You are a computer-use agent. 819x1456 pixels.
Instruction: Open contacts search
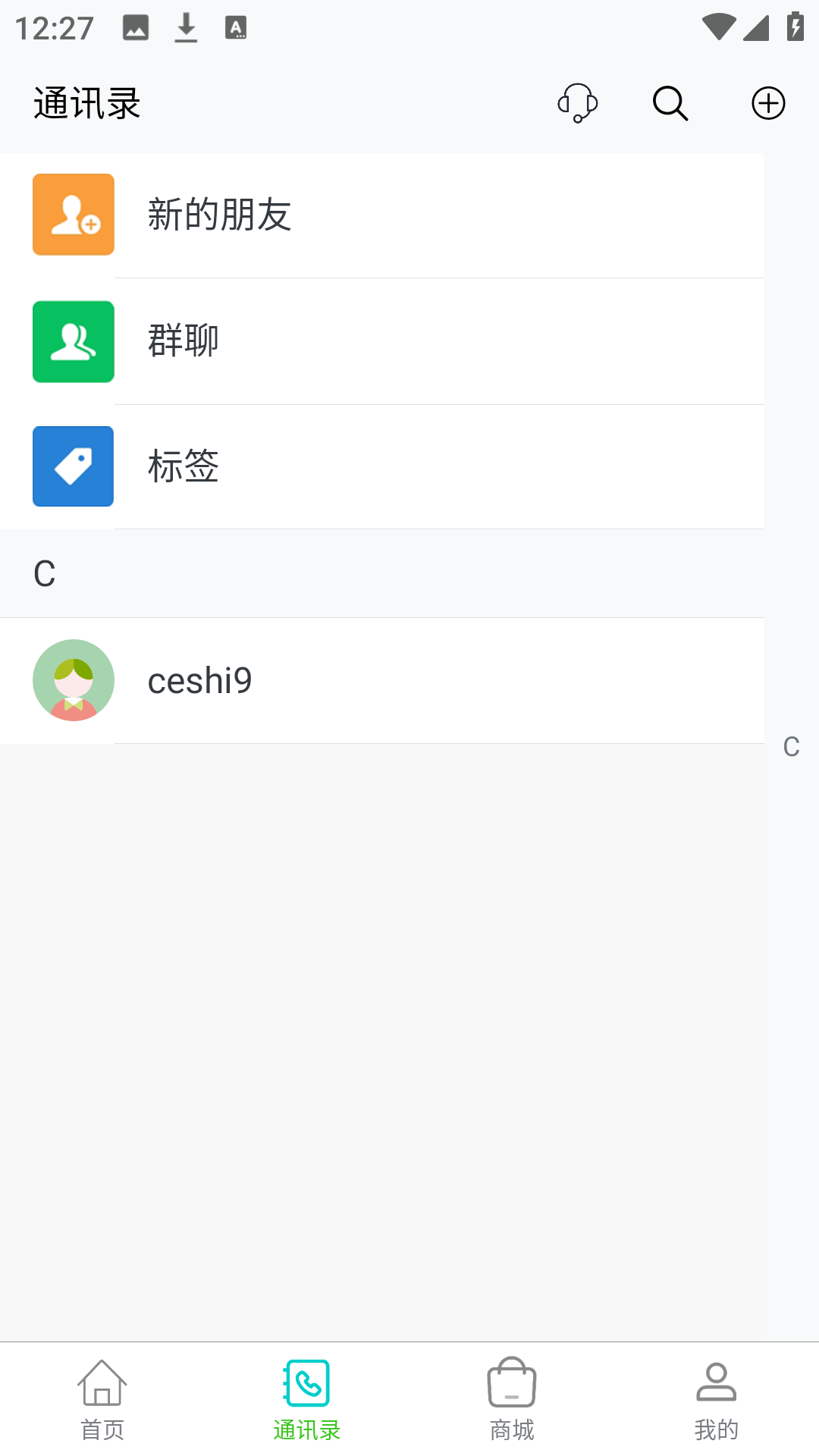click(670, 103)
